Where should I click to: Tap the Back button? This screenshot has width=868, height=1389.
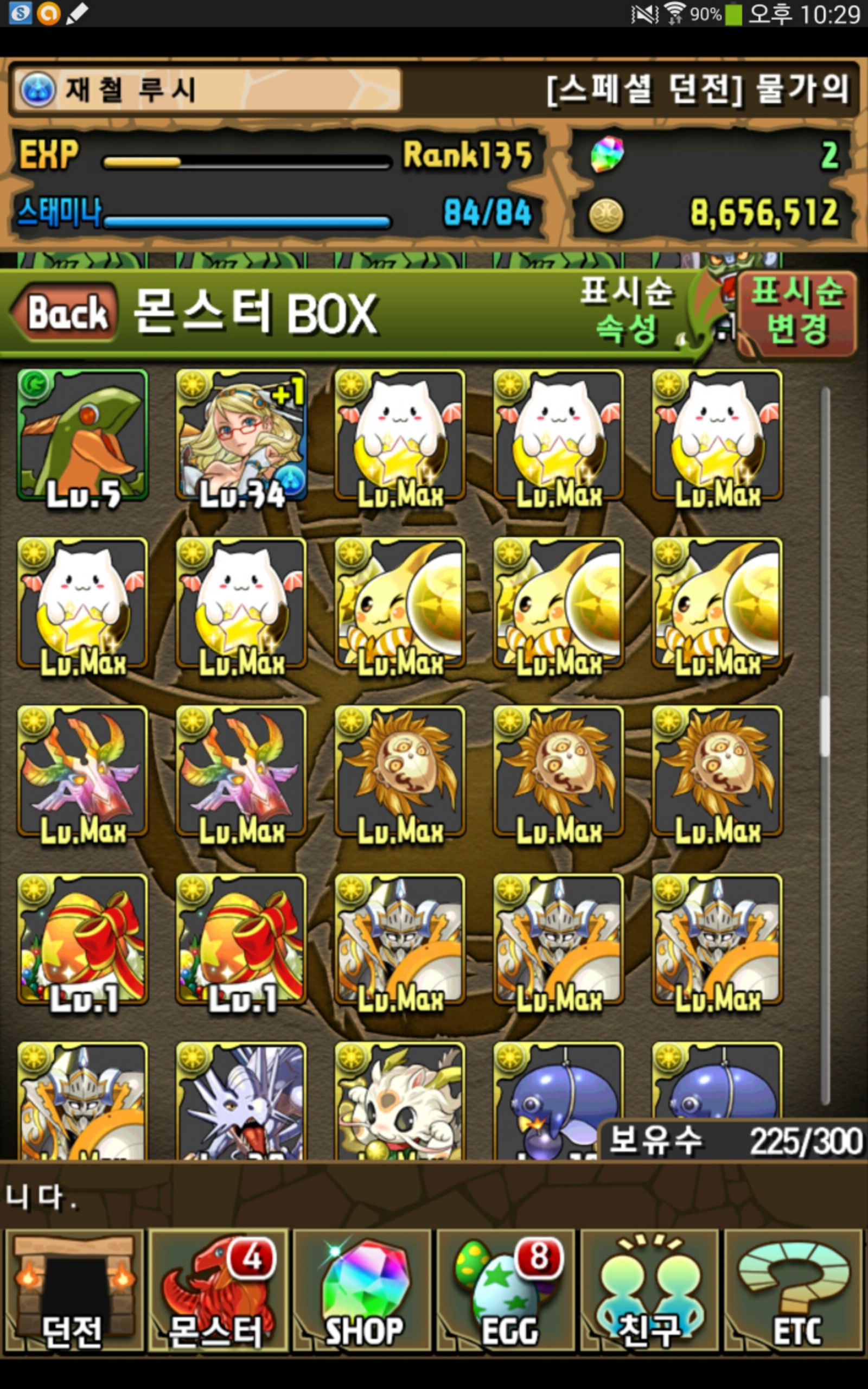(66, 313)
